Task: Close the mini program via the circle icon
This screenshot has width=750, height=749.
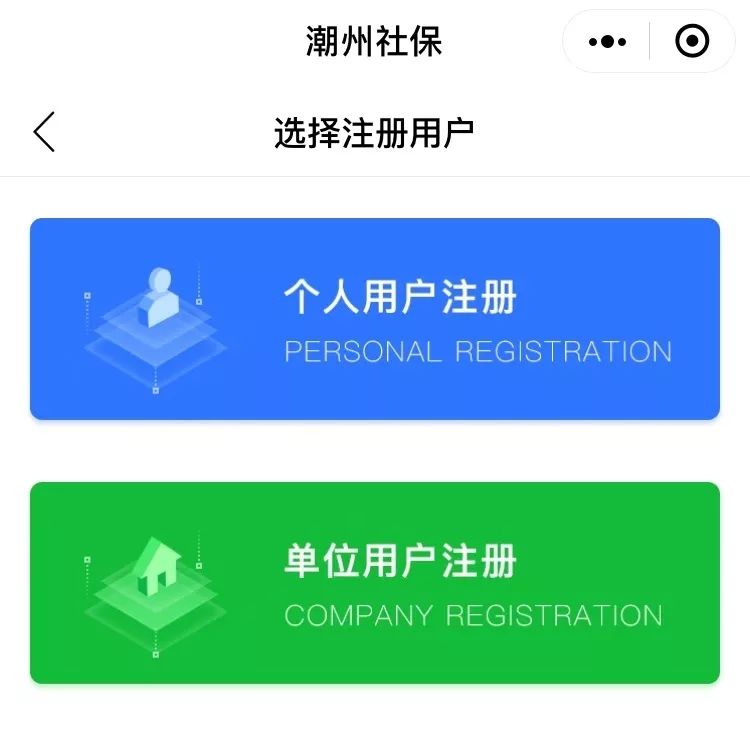Action: 692,42
